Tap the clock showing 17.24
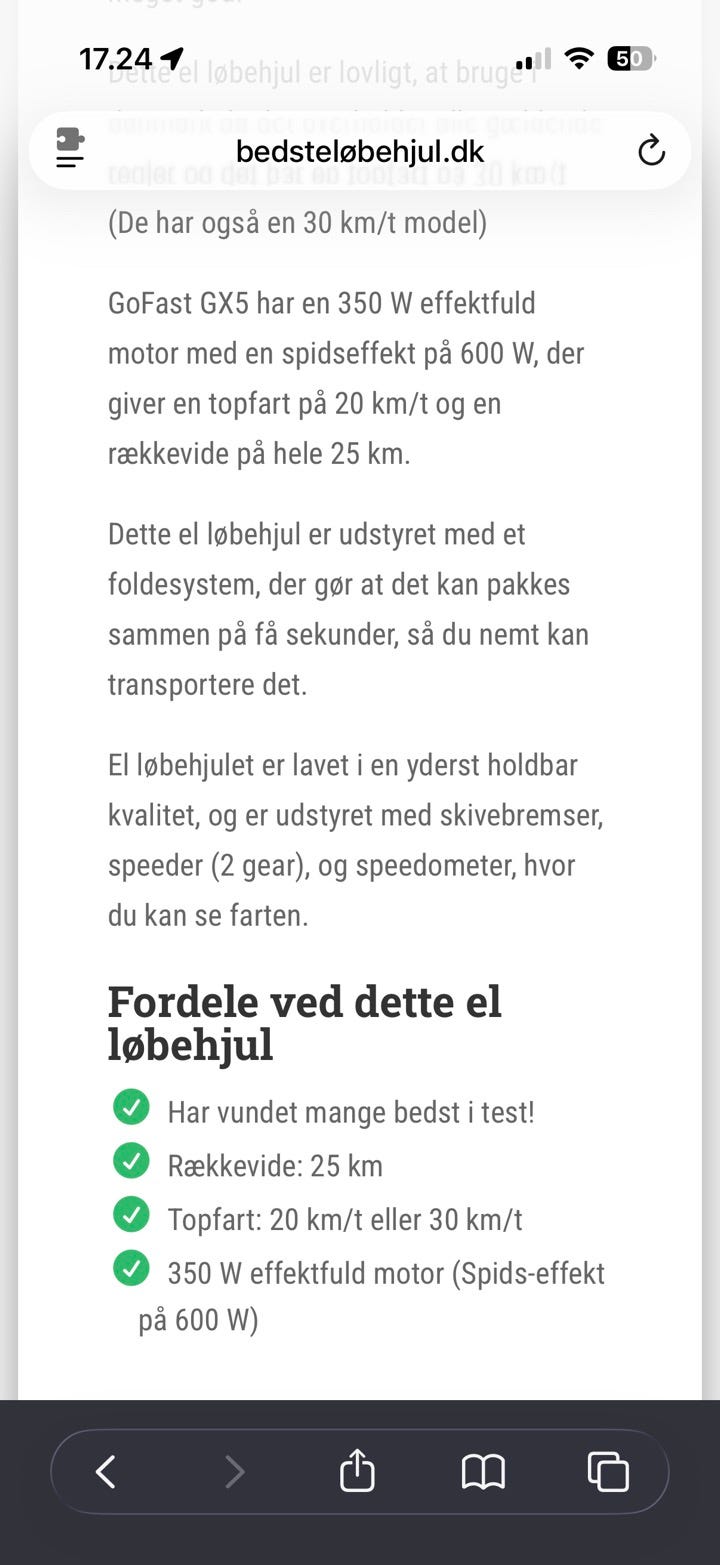Image resolution: width=720 pixels, height=1565 pixels. (x=117, y=59)
